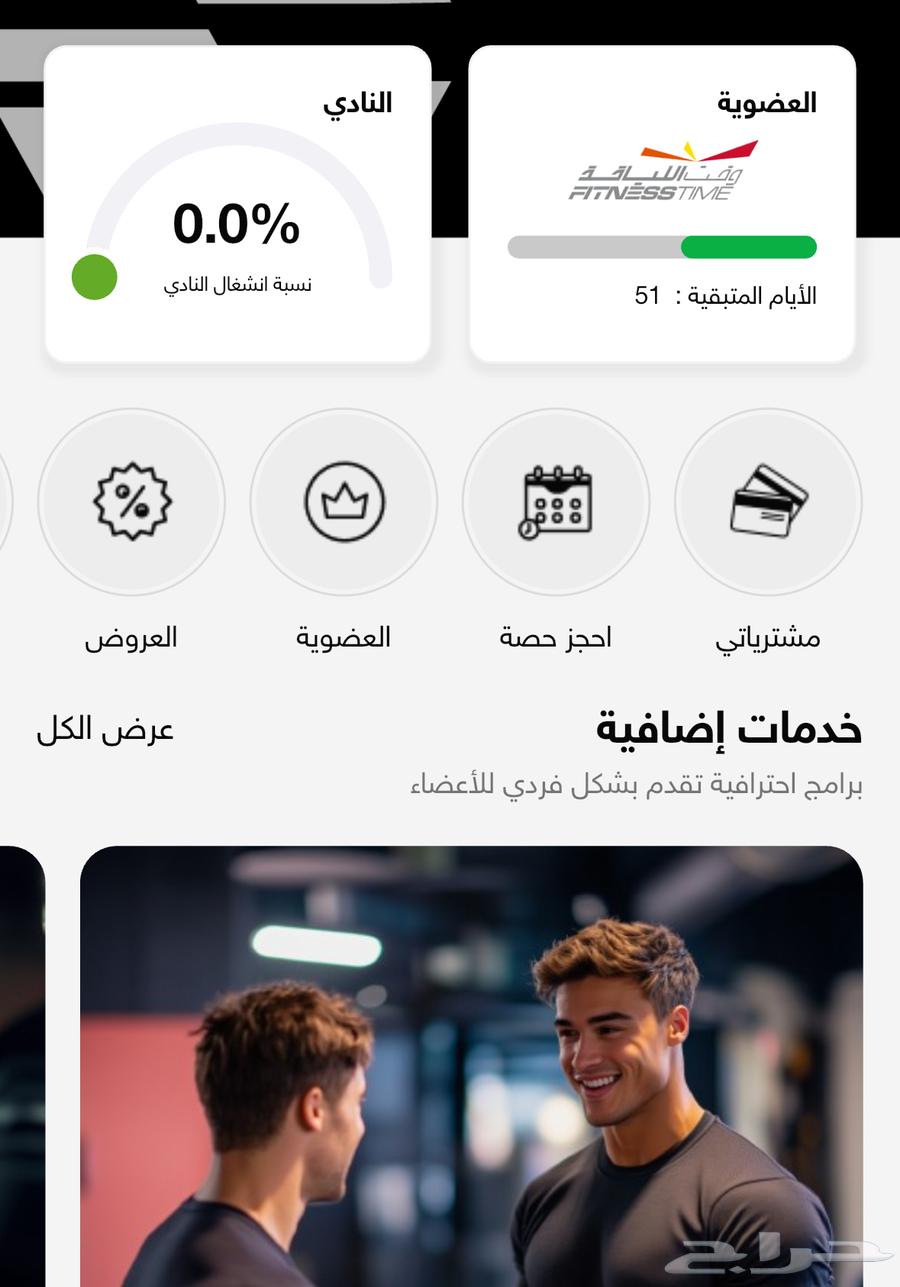900x1287 pixels.
Task: Open عرض الكل to view all services
Action: coord(106,728)
